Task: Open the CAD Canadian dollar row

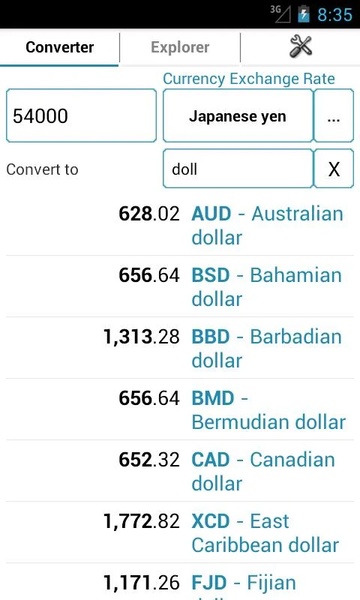Action: click(180, 471)
